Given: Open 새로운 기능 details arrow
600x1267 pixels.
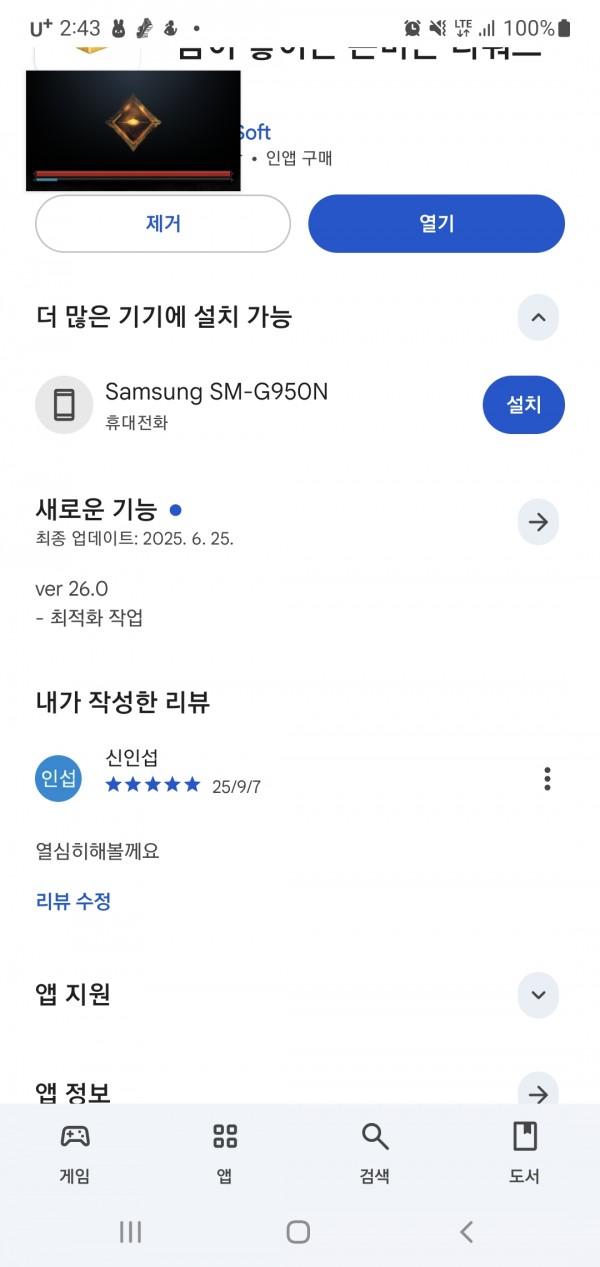Looking at the screenshot, I should coord(538,522).
